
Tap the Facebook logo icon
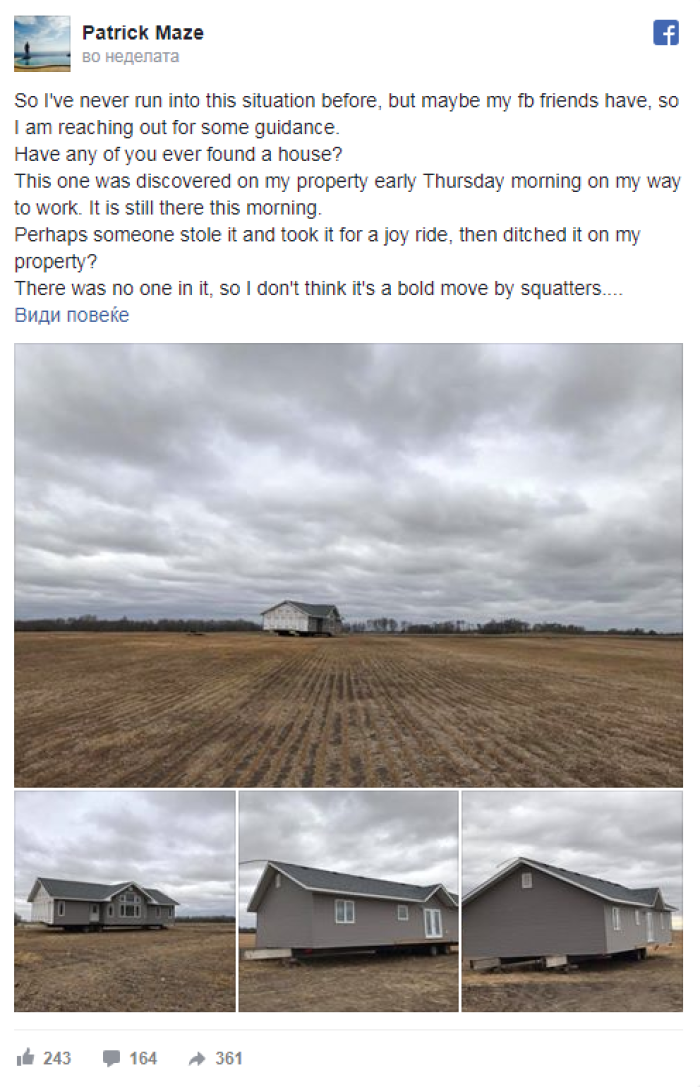pyautogui.click(x=666, y=33)
